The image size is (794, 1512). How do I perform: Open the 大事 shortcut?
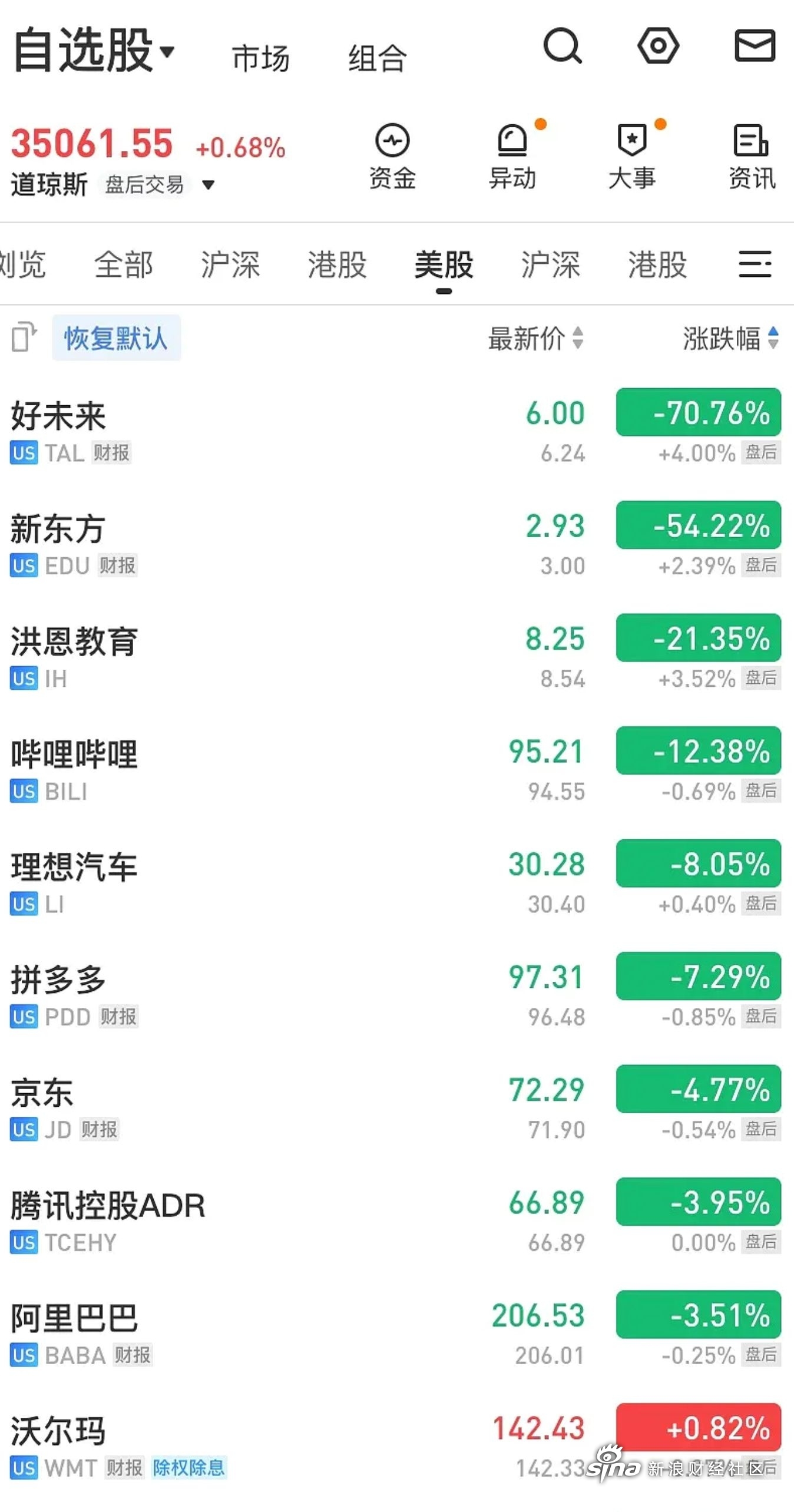632,157
